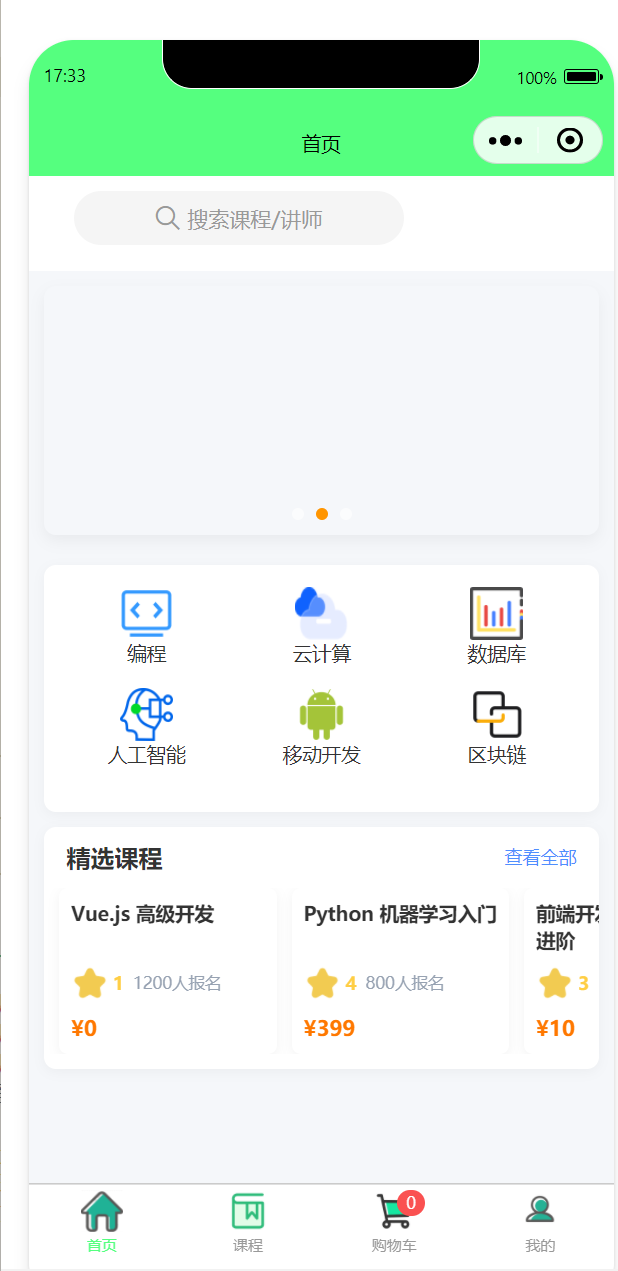Open the Vue.js 高级开发 course card

(168, 970)
